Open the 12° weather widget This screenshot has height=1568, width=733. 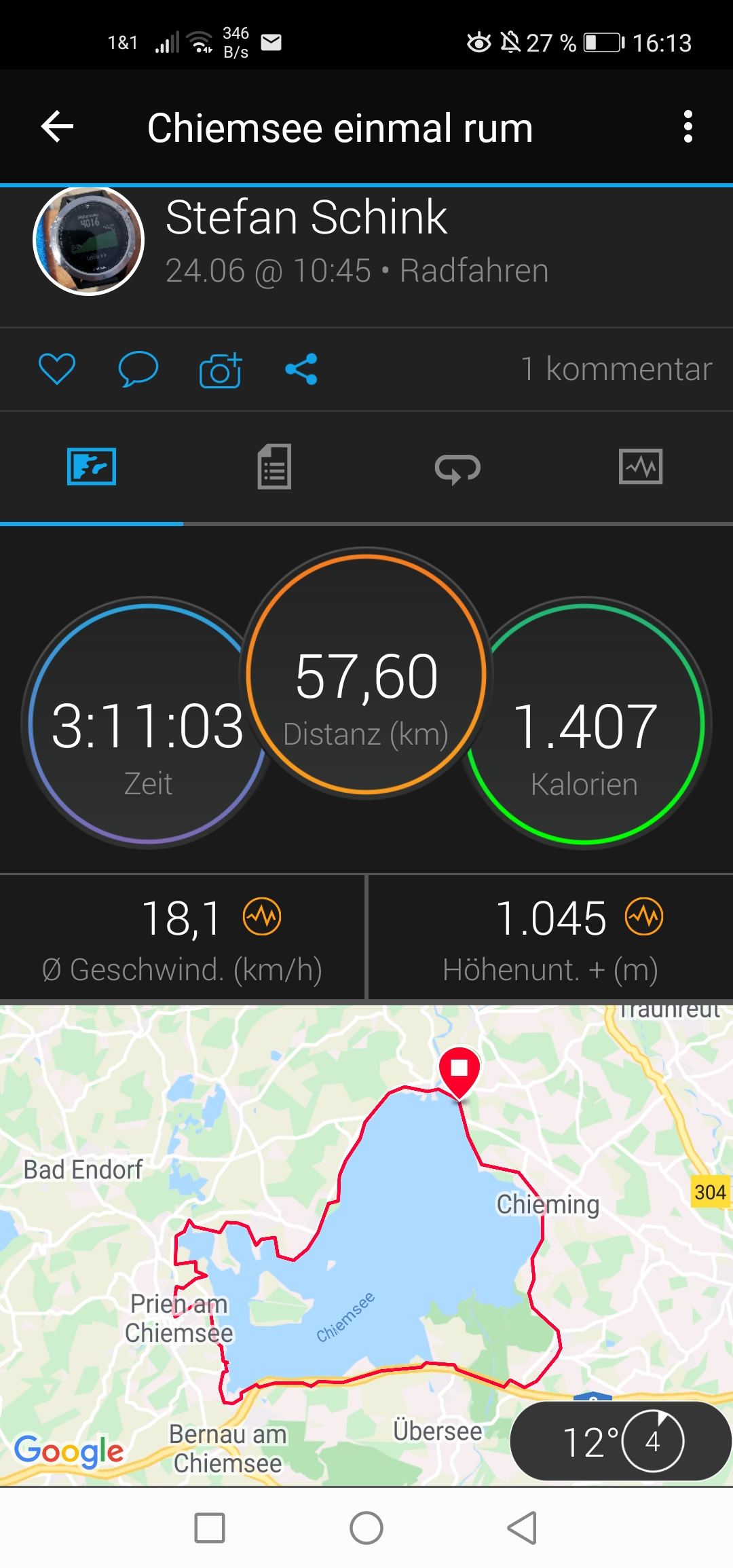[x=619, y=1442]
